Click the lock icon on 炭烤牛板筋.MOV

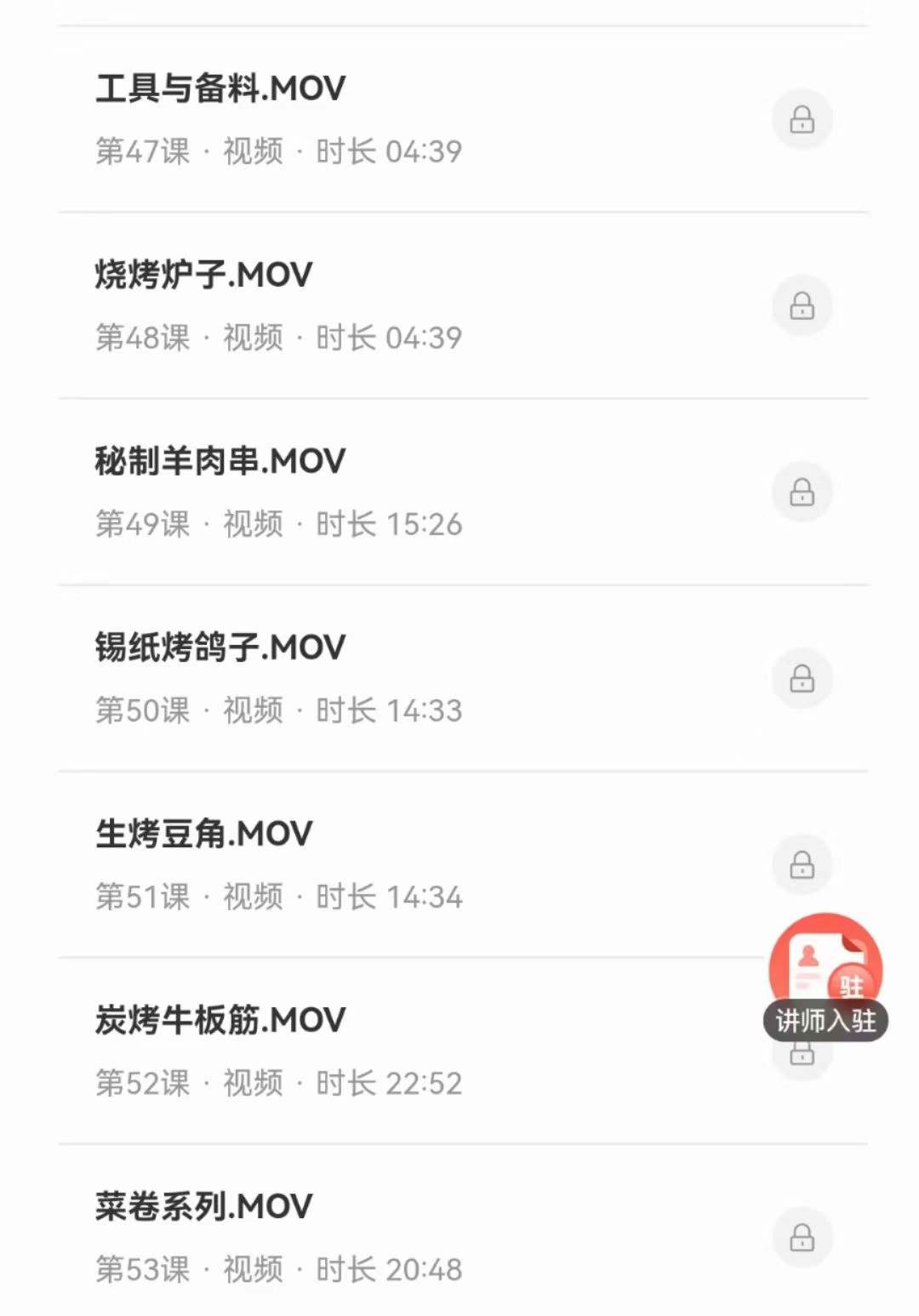pos(802,1052)
